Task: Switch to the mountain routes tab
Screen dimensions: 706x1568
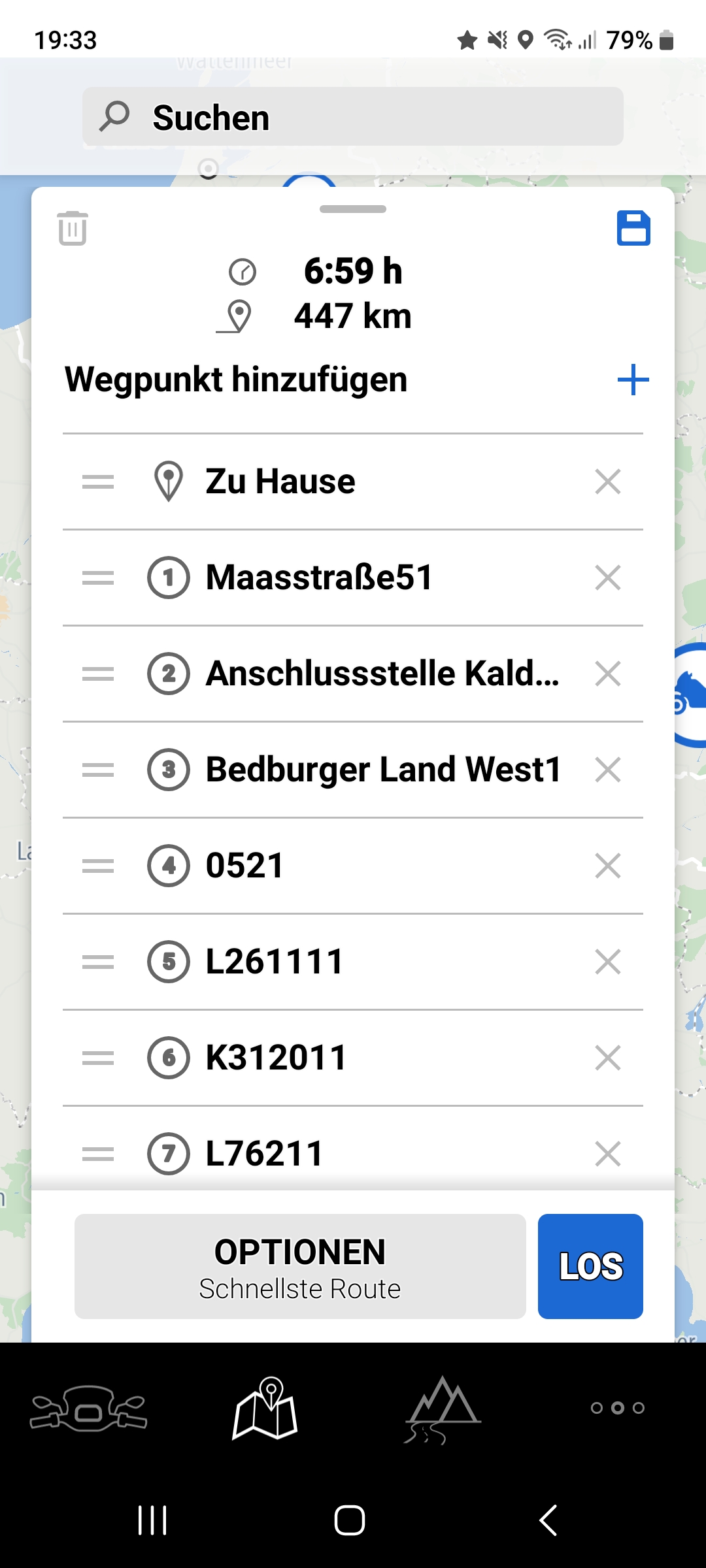Action: 443,1409
